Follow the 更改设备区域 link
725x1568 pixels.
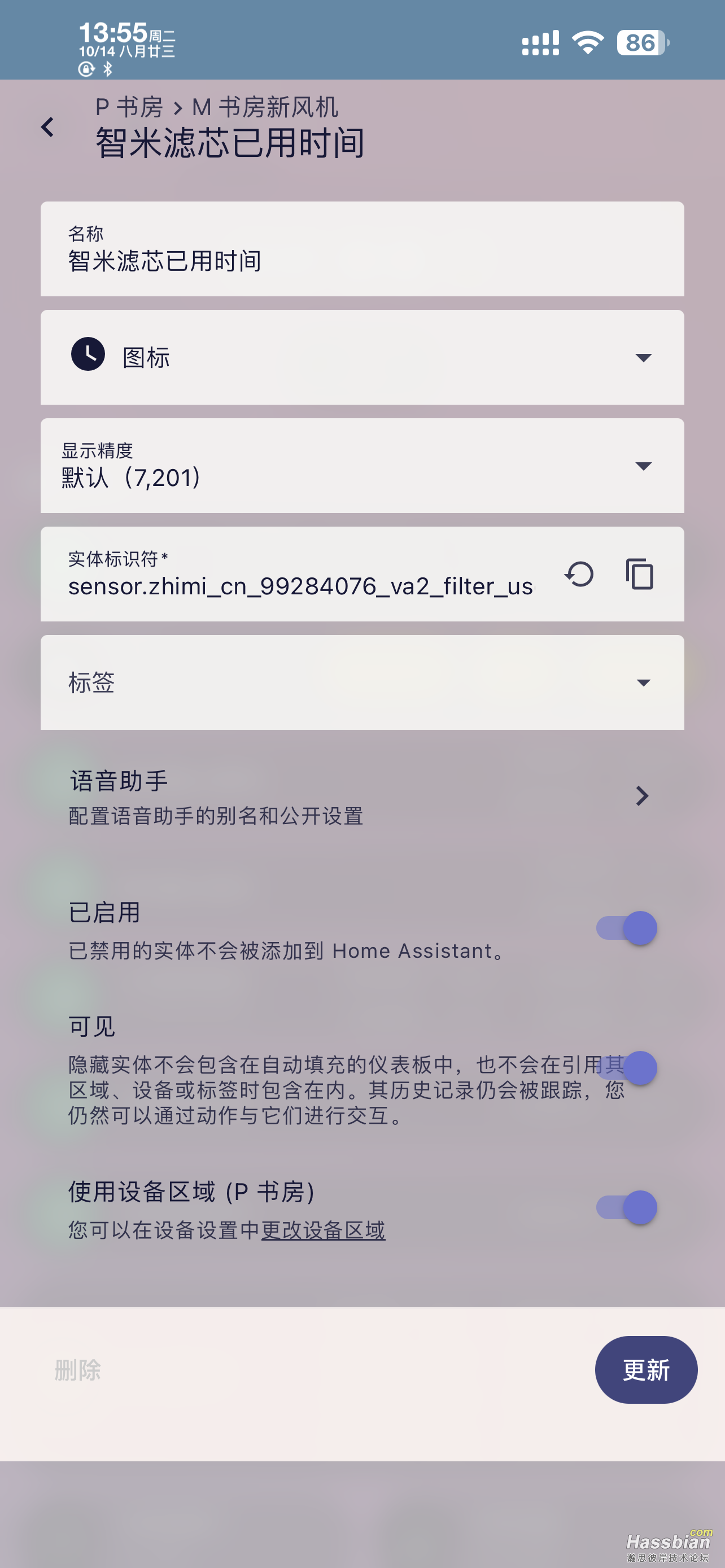(323, 1230)
